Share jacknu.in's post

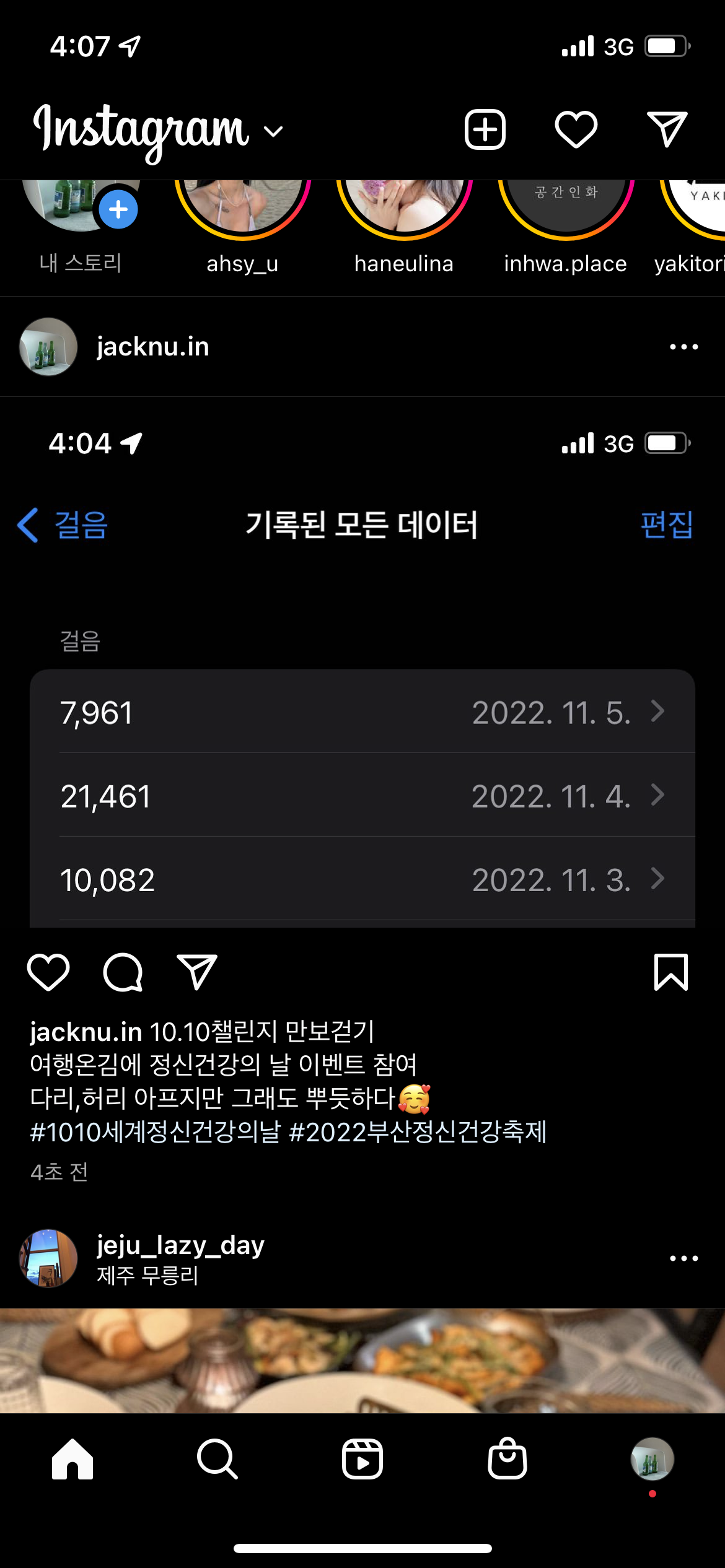click(x=197, y=972)
